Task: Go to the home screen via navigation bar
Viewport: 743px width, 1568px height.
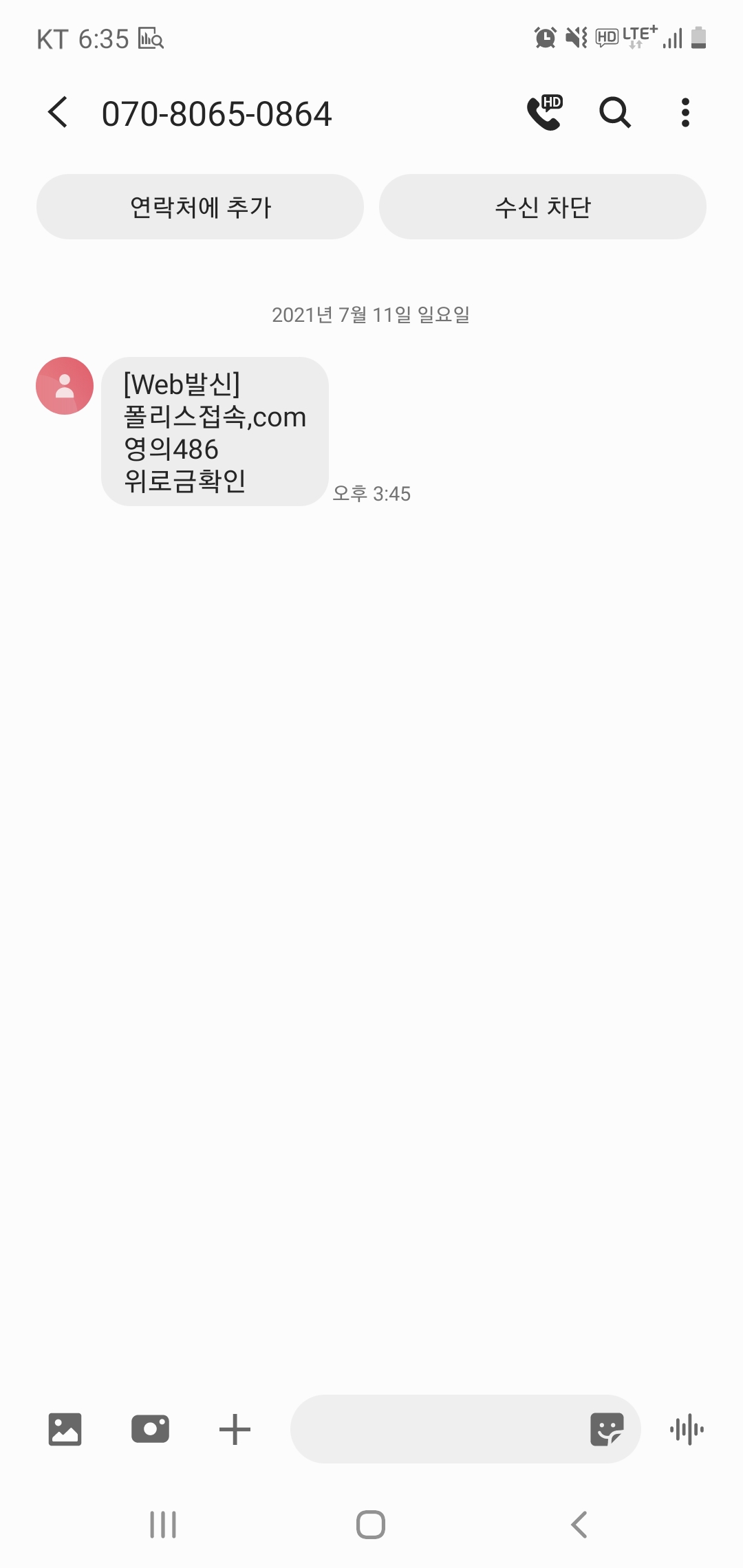Action: click(x=371, y=1525)
